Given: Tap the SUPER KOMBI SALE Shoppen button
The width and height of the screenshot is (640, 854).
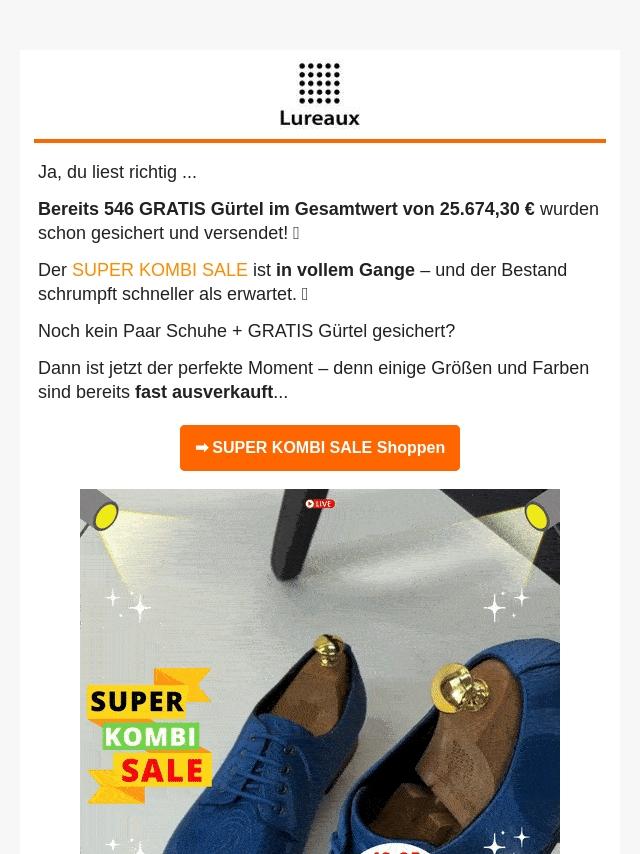Looking at the screenshot, I should pos(320,448).
